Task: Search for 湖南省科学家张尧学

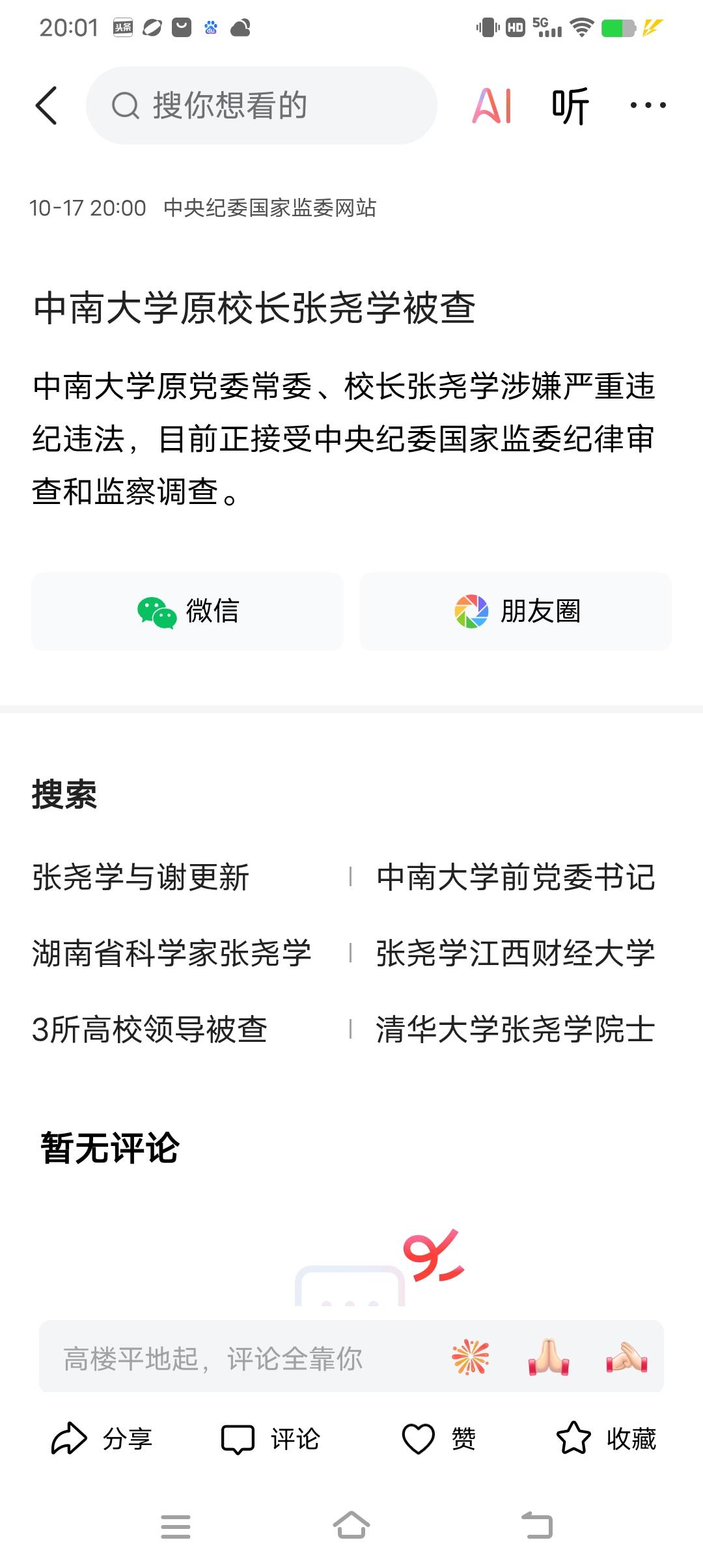Action: [172, 953]
